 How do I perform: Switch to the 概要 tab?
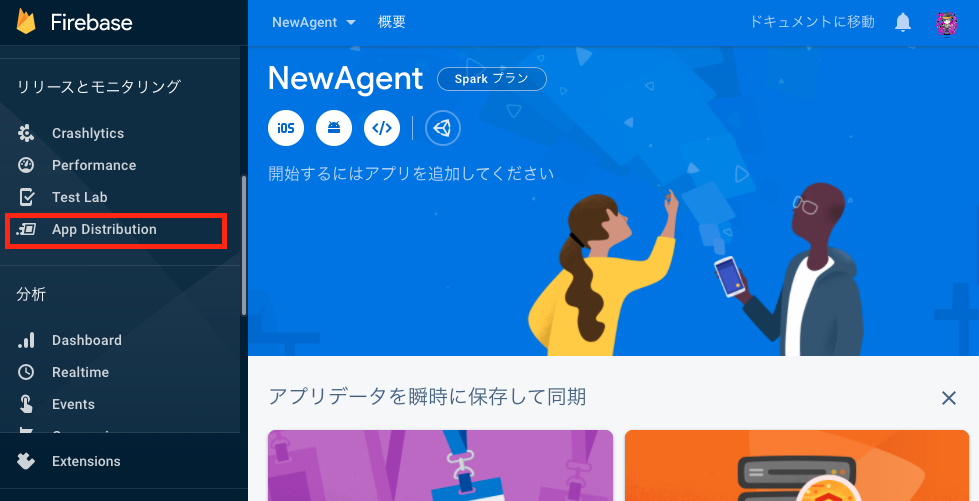[x=392, y=22]
